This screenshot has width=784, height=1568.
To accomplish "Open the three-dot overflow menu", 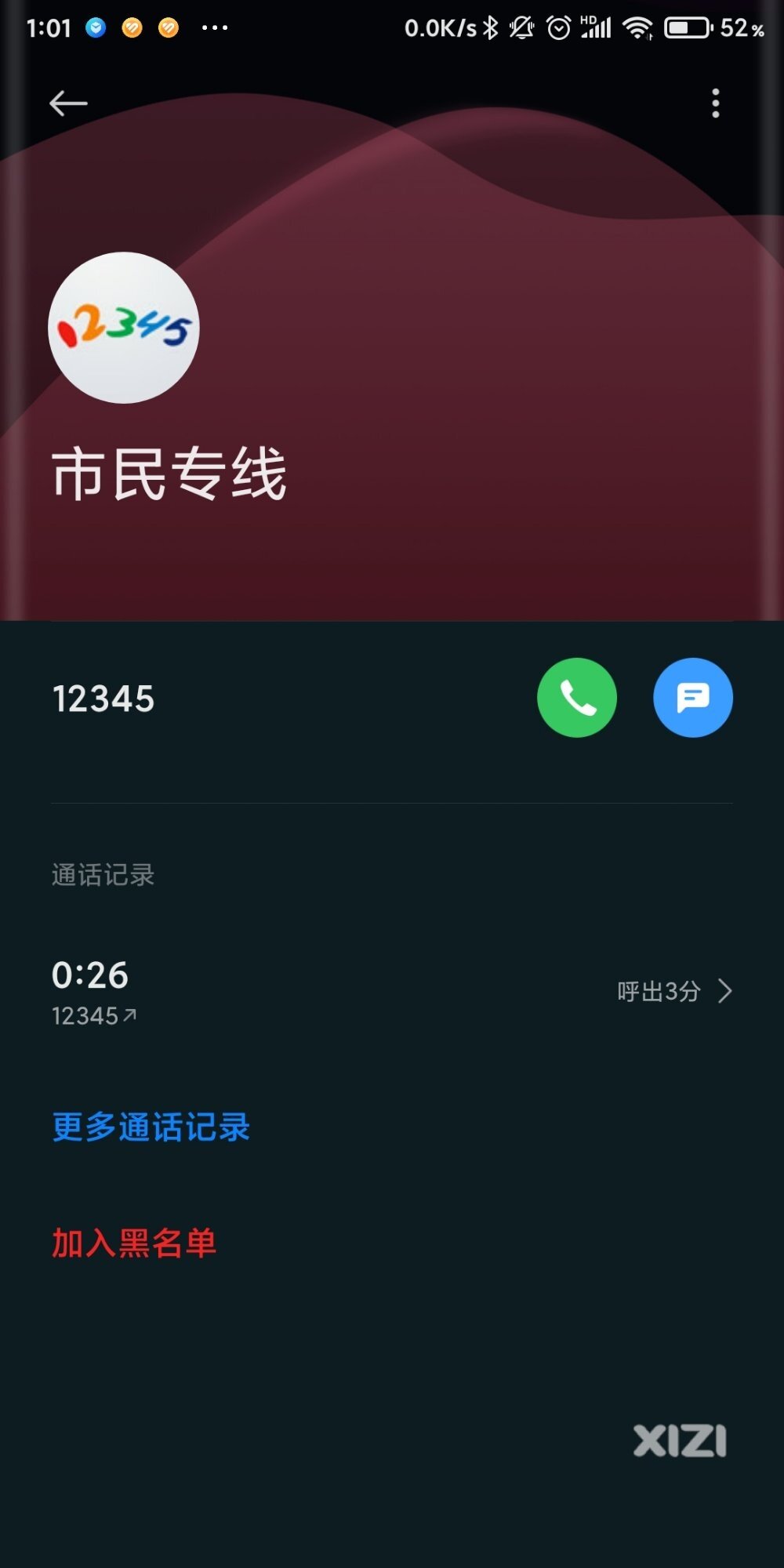I will click(x=715, y=103).
